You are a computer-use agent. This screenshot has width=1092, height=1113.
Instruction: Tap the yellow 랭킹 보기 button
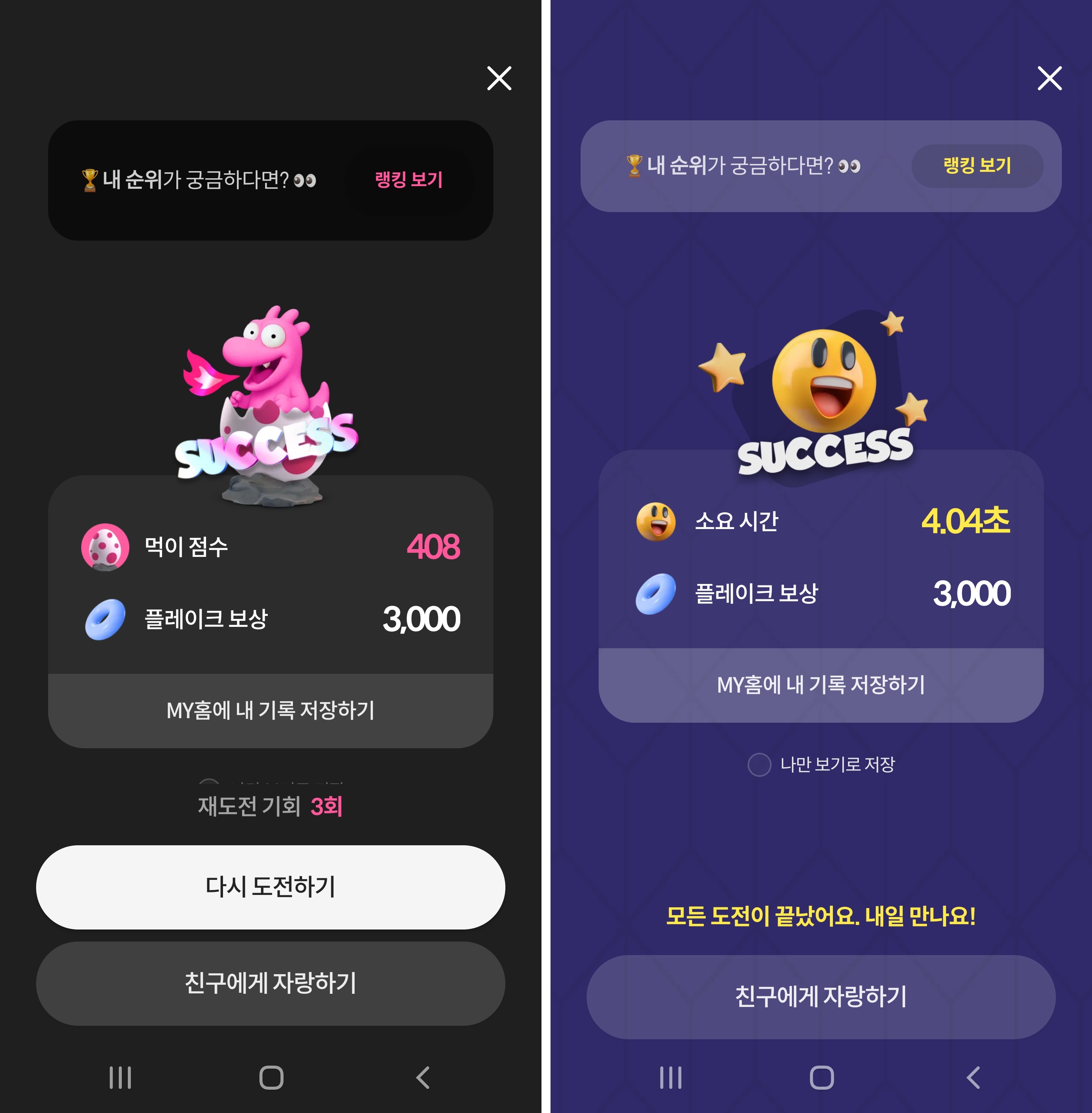pyautogui.click(x=977, y=166)
